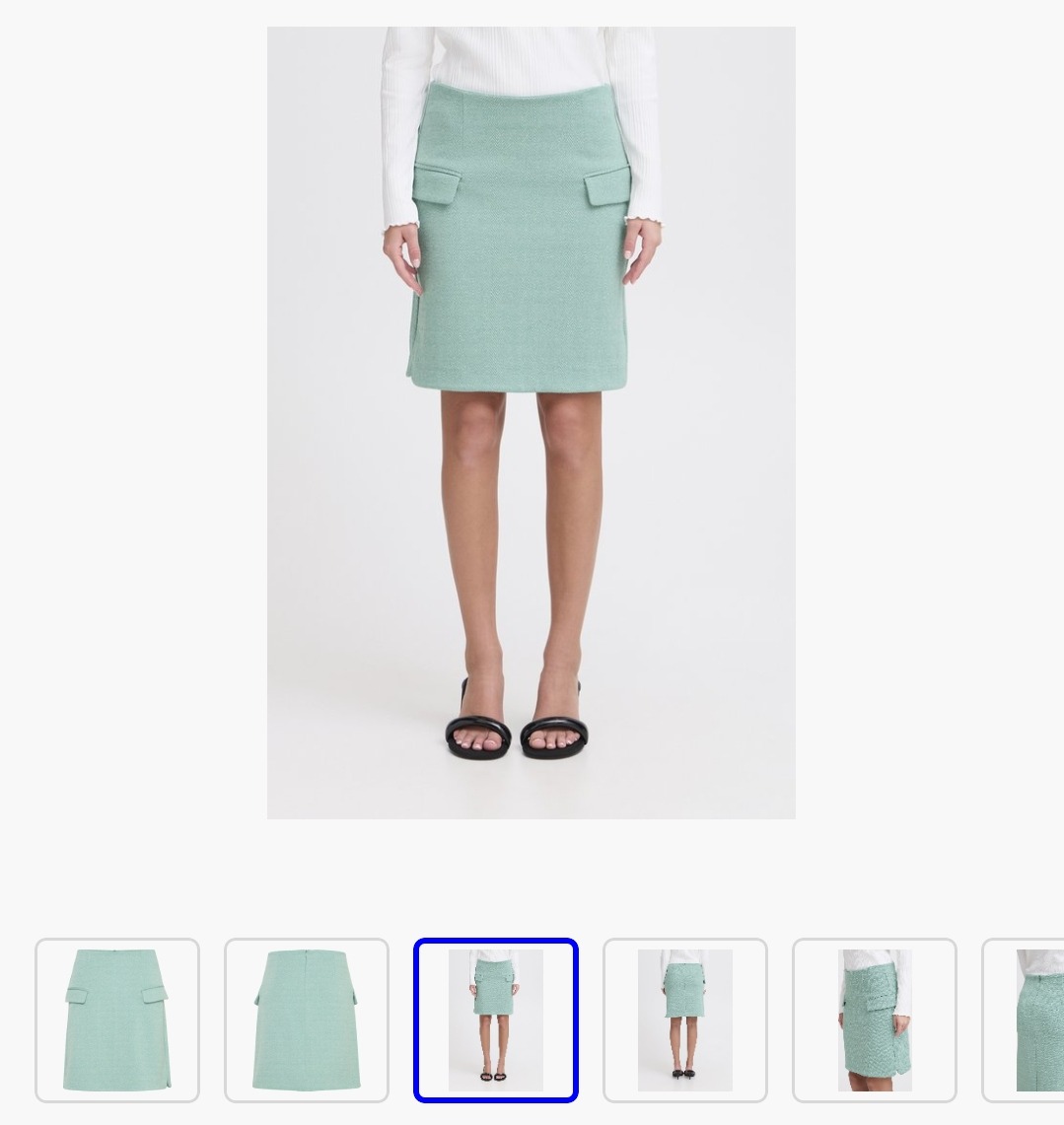The width and height of the screenshot is (1064, 1125).
Task: Click the currently highlighted model thumbnail
Action: click(496, 1020)
